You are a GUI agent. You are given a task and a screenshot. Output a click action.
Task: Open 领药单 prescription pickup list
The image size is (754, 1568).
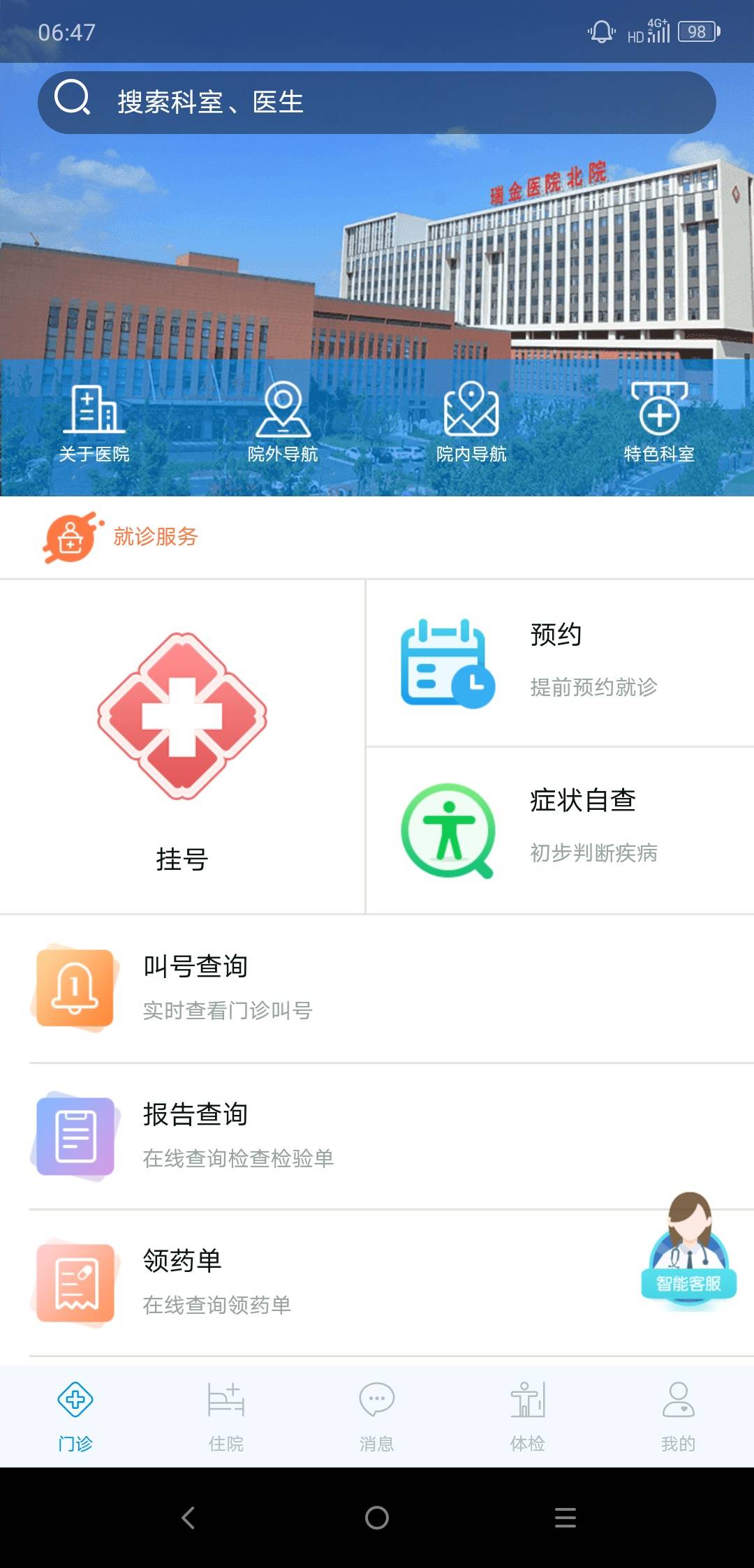point(335,1282)
